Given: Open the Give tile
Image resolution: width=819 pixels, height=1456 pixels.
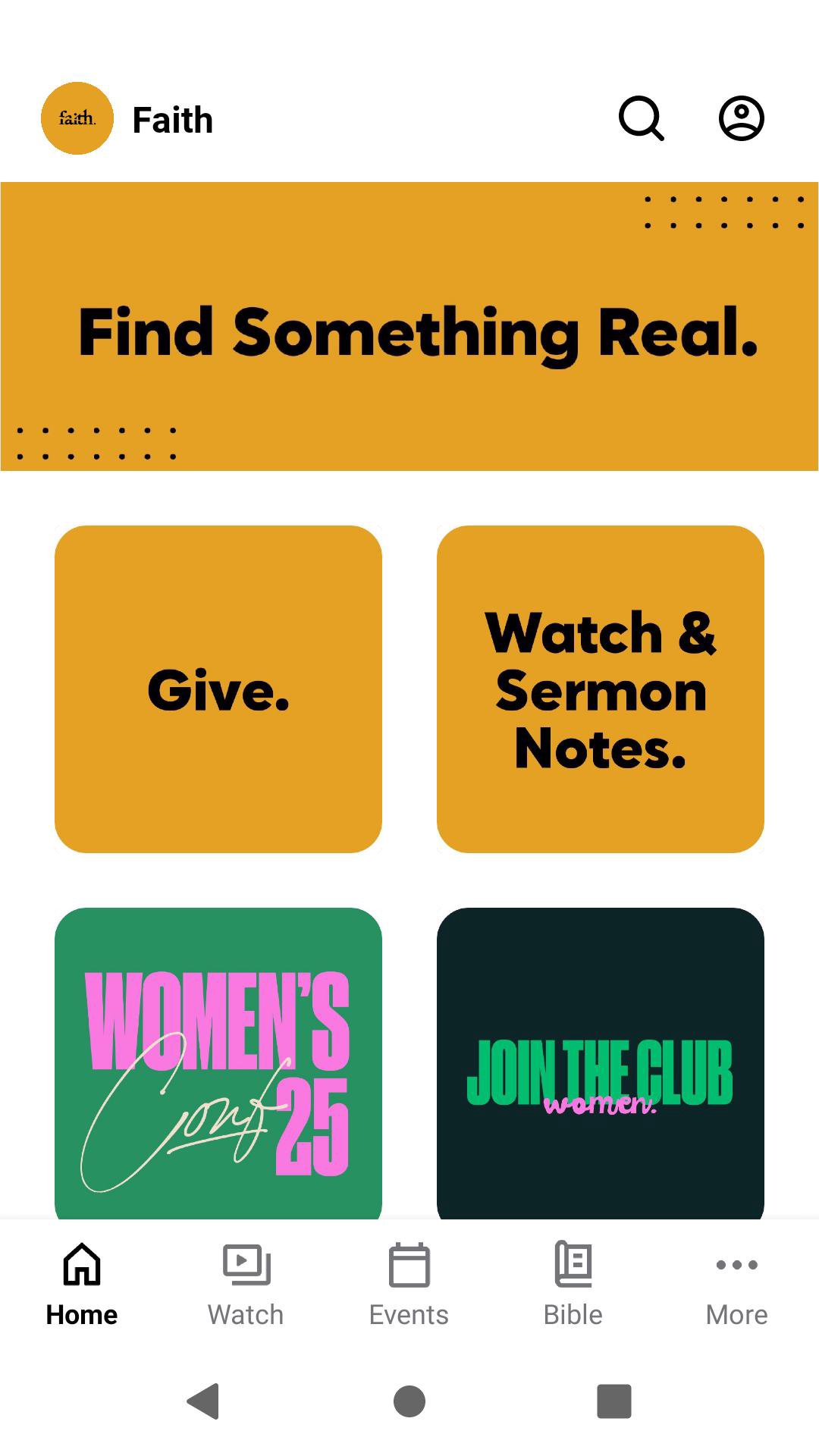Looking at the screenshot, I should 218,689.
